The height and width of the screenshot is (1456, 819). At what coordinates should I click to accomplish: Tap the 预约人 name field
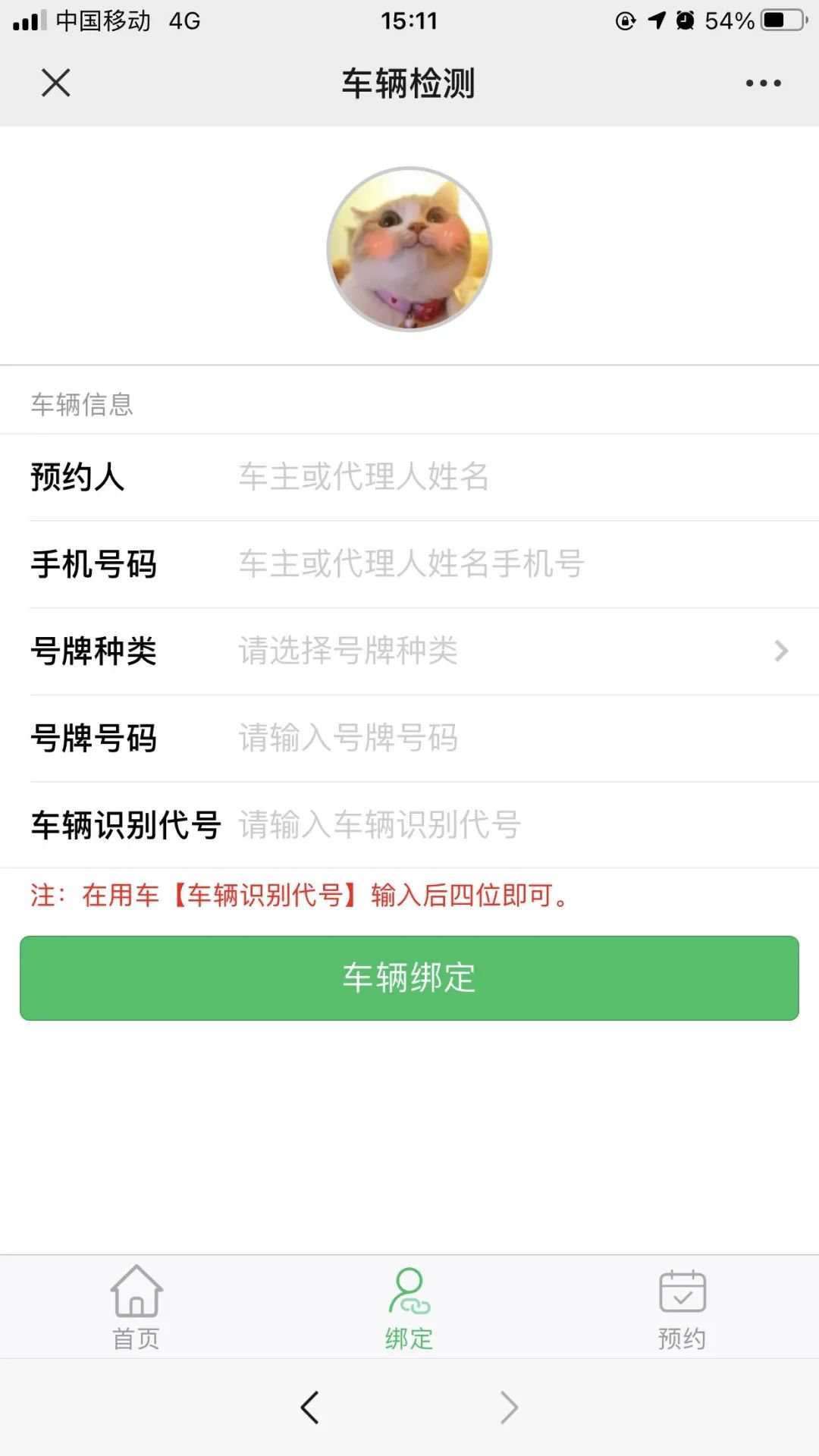click(516, 477)
